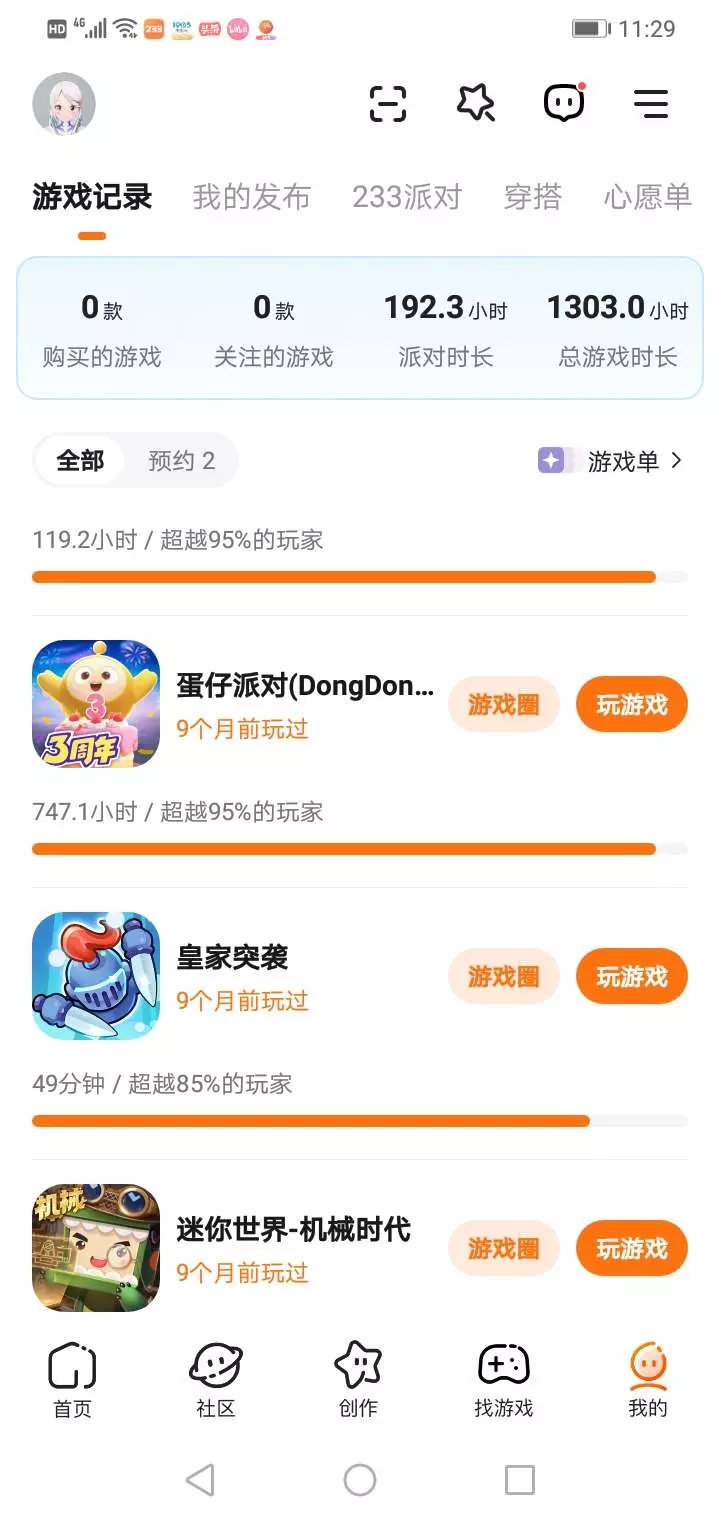Go to the 首页 tab
The image size is (720, 1520).
(x=72, y=1380)
